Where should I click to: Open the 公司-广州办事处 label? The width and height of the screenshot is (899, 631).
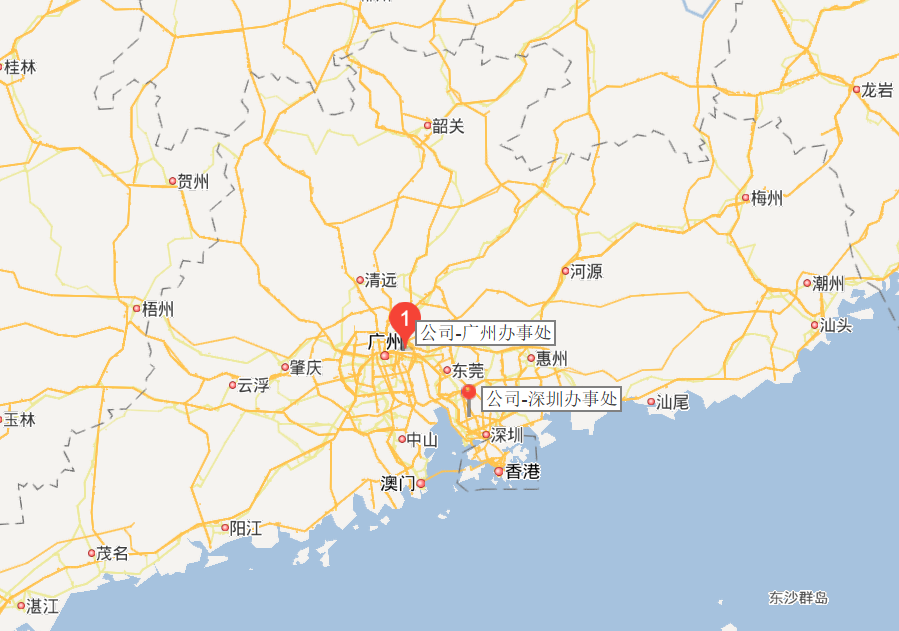pyautogui.click(x=485, y=333)
